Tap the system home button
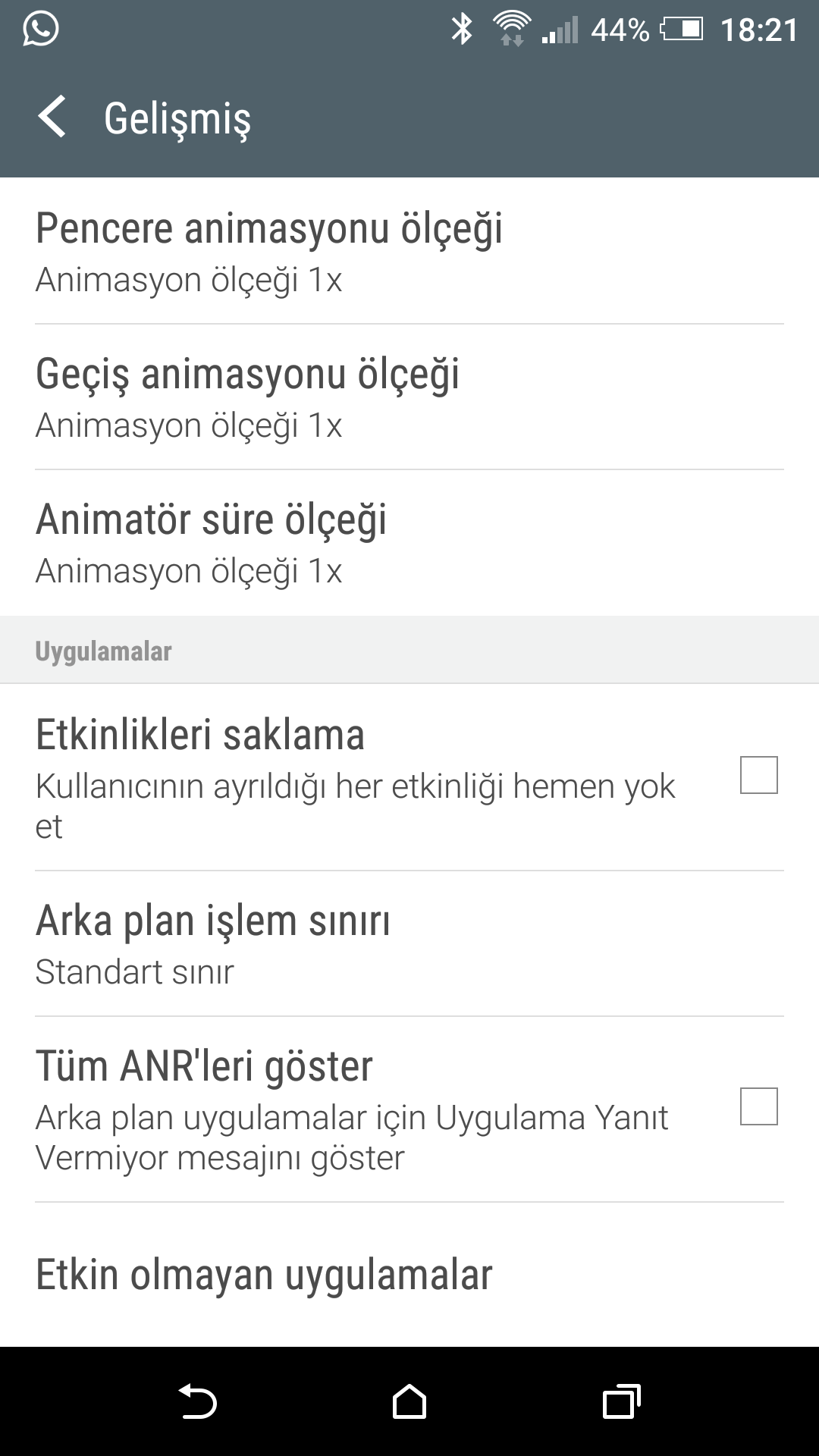819x1456 pixels. click(409, 1401)
